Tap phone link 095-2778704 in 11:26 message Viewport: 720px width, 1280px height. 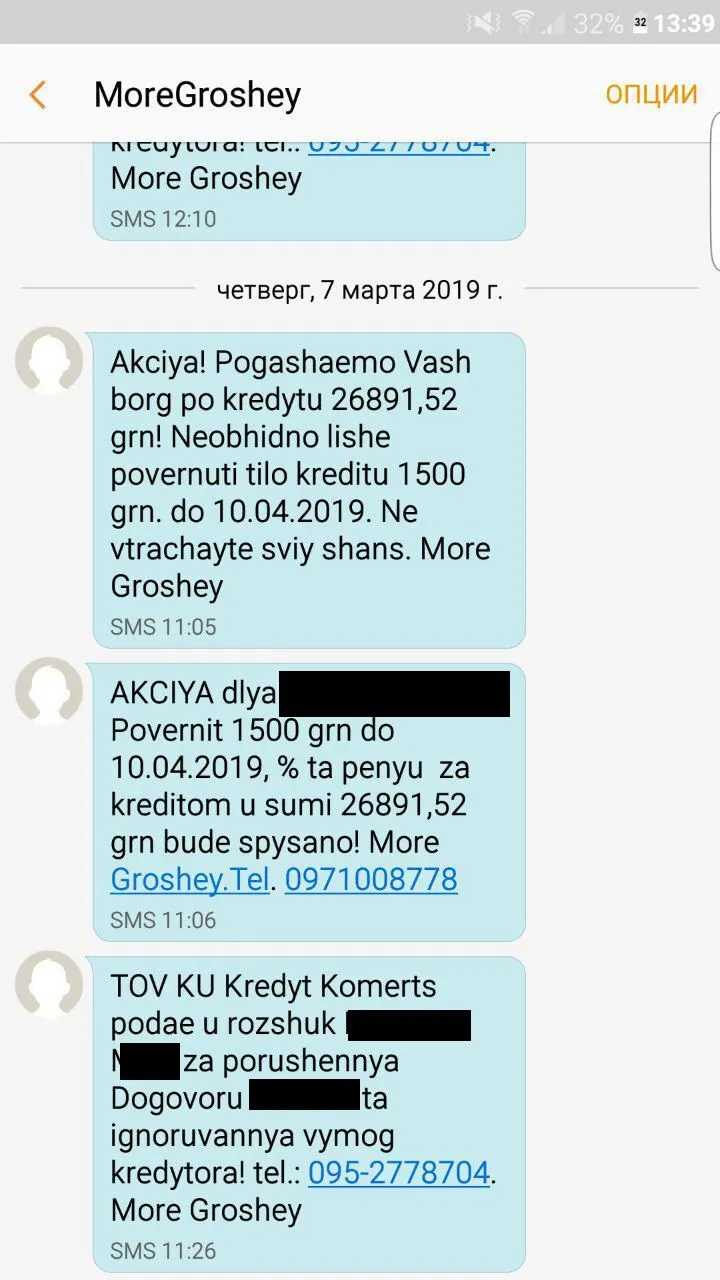(x=399, y=1173)
